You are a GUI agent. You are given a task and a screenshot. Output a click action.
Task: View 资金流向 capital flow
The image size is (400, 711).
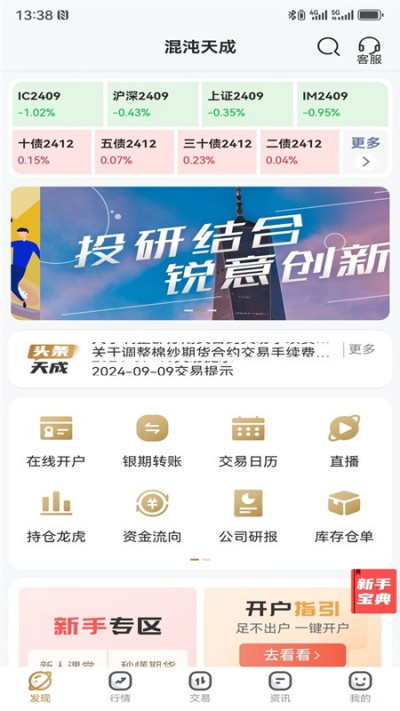pyautogui.click(x=152, y=517)
